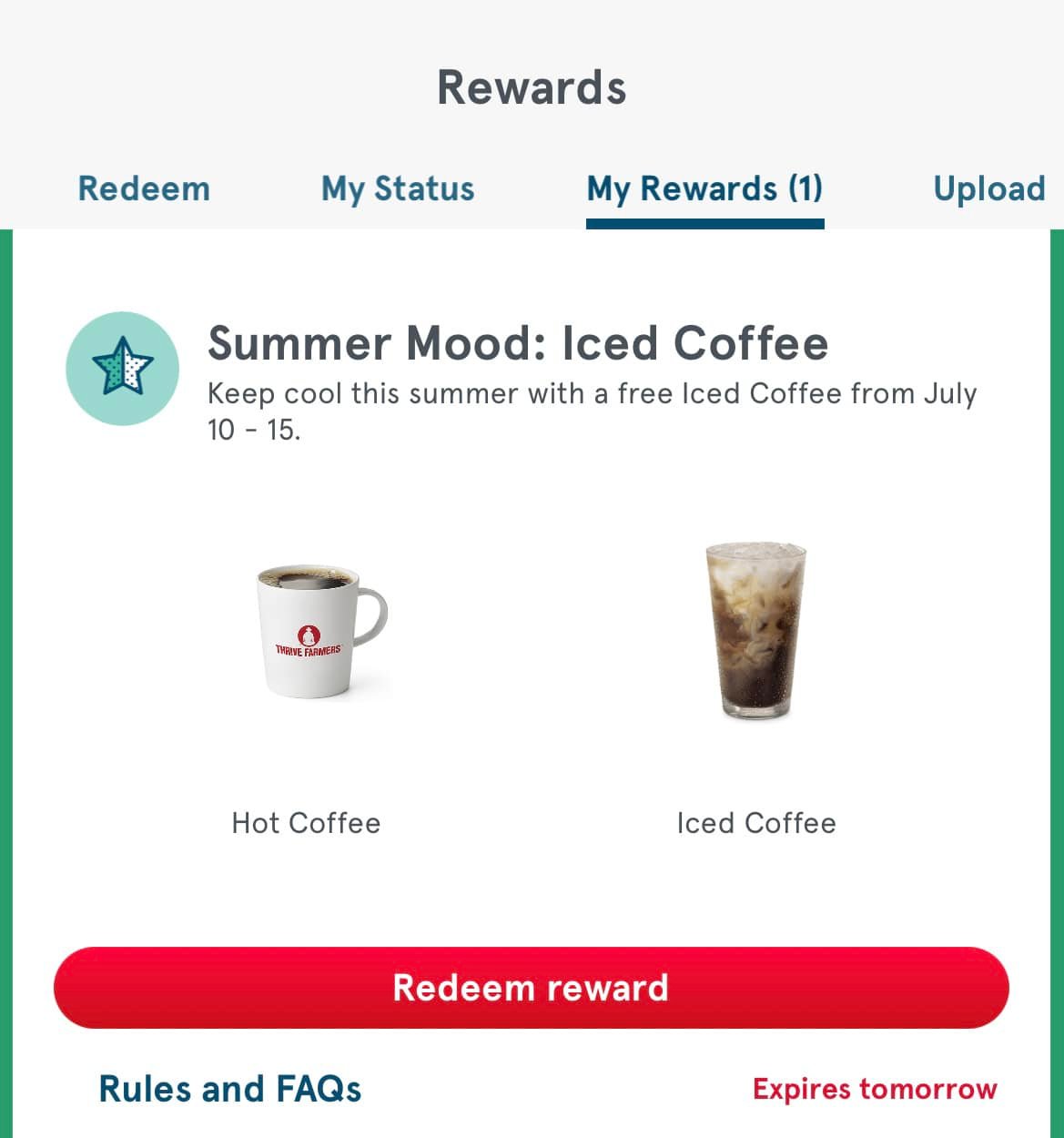The image size is (1064, 1138).
Task: Open Rules and FAQs
Action: [x=229, y=1089]
